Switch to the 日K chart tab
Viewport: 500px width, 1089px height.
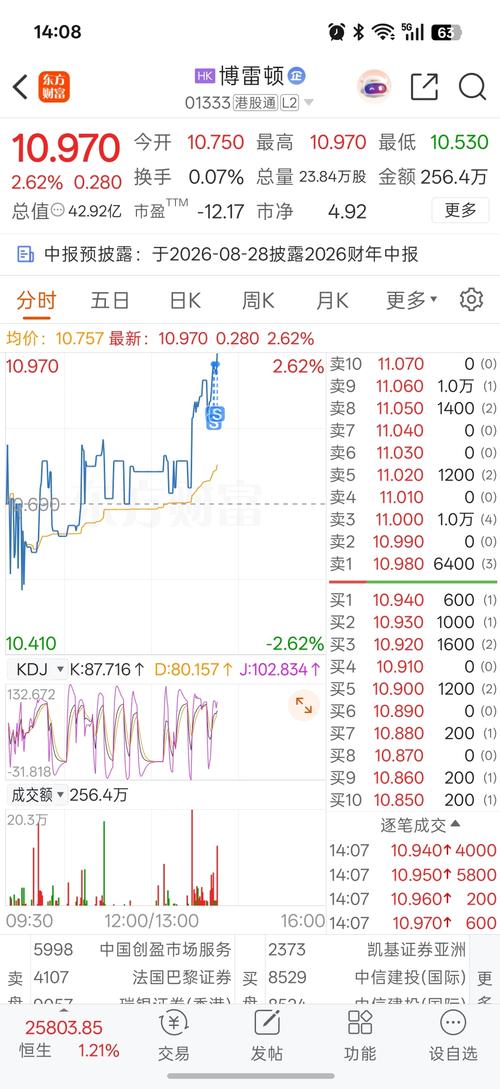coord(185,301)
